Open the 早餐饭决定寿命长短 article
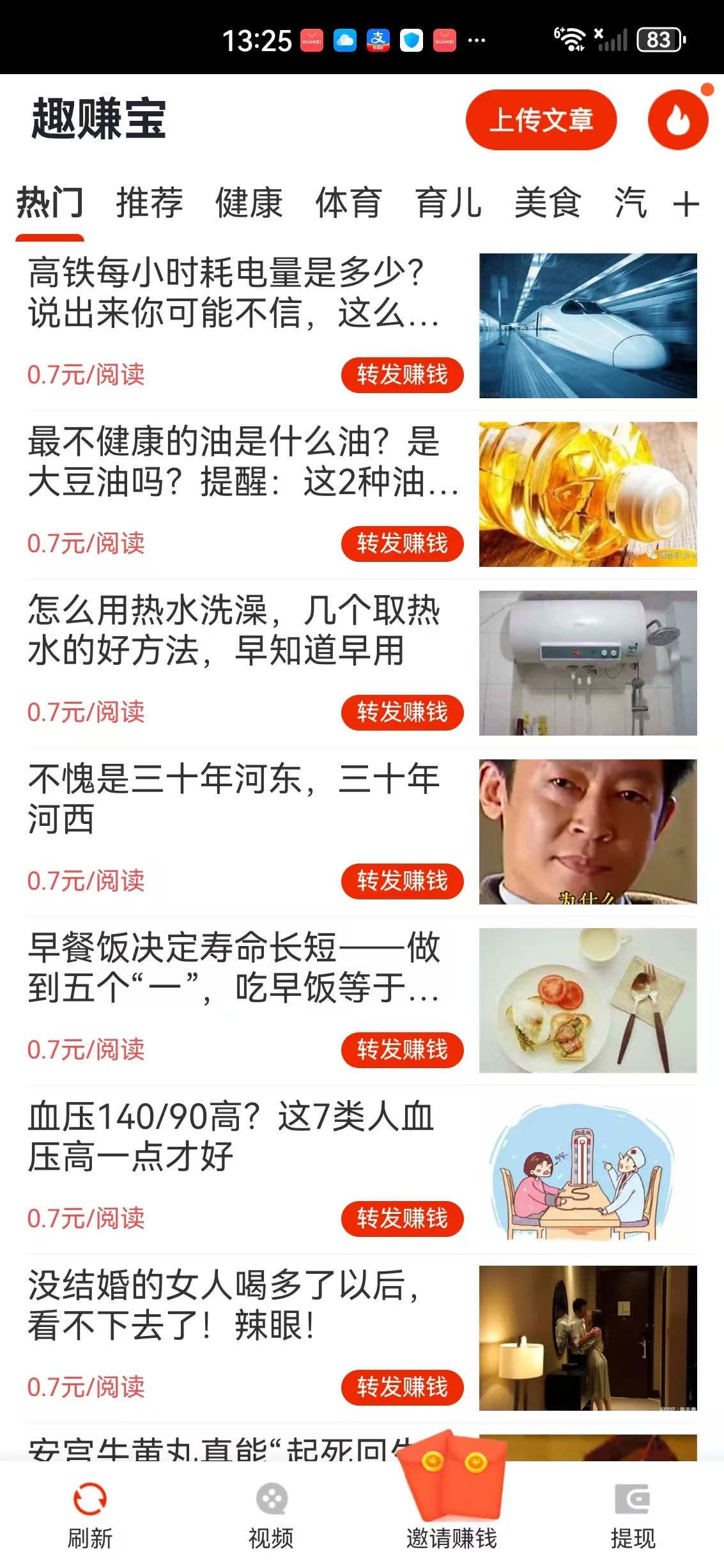 [233, 968]
